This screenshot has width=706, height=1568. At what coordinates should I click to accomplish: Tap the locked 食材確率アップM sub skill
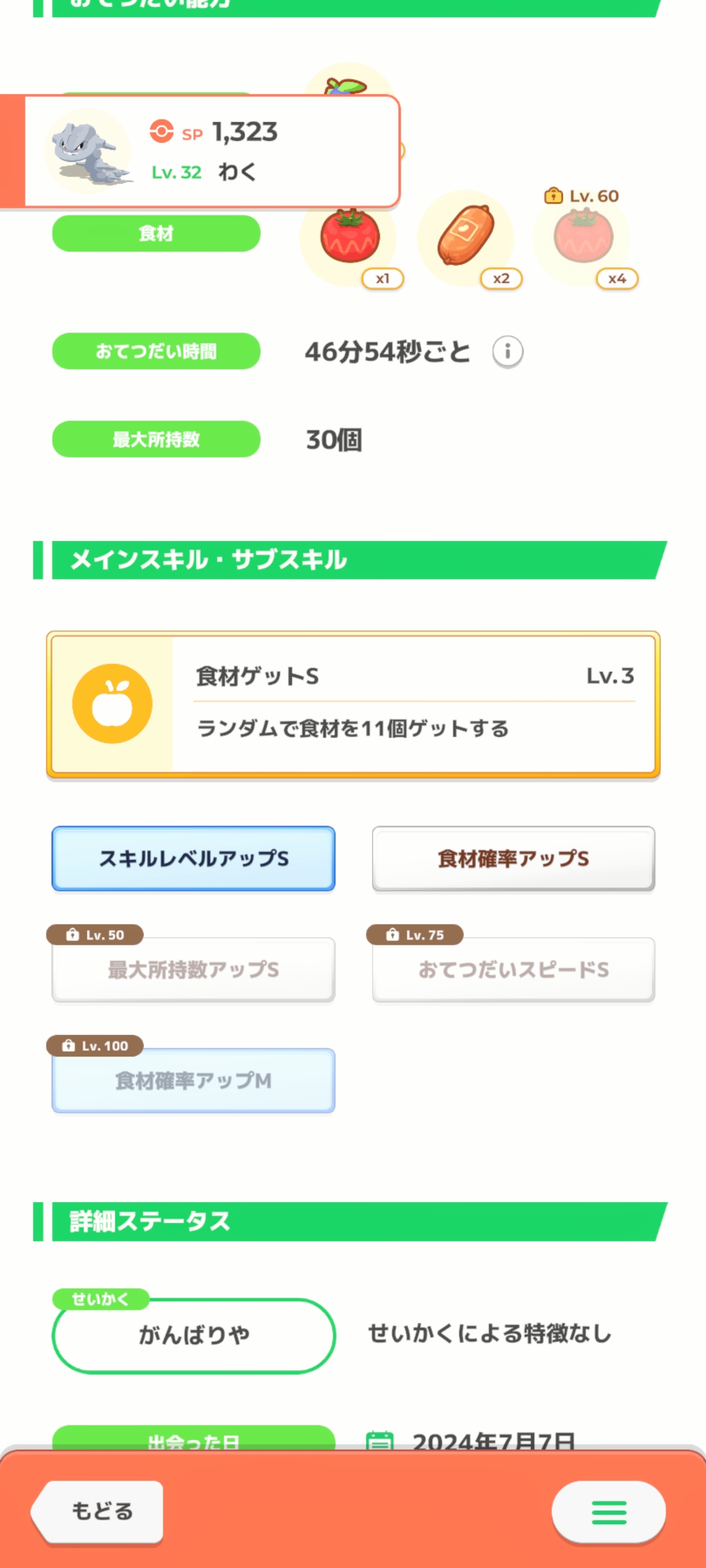tap(193, 1081)
